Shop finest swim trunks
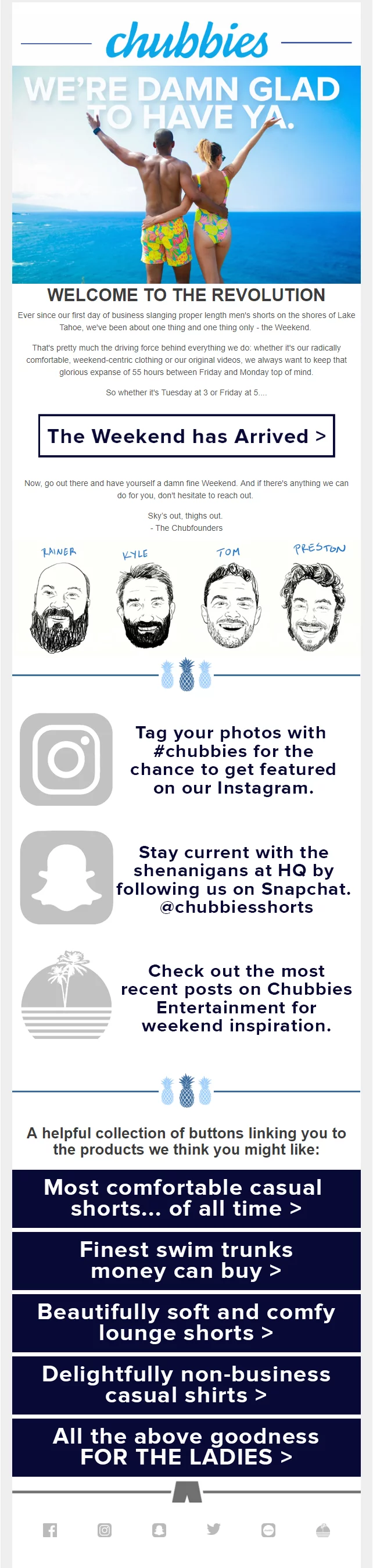373x1568 pixels. click(x=186, y=1260)
